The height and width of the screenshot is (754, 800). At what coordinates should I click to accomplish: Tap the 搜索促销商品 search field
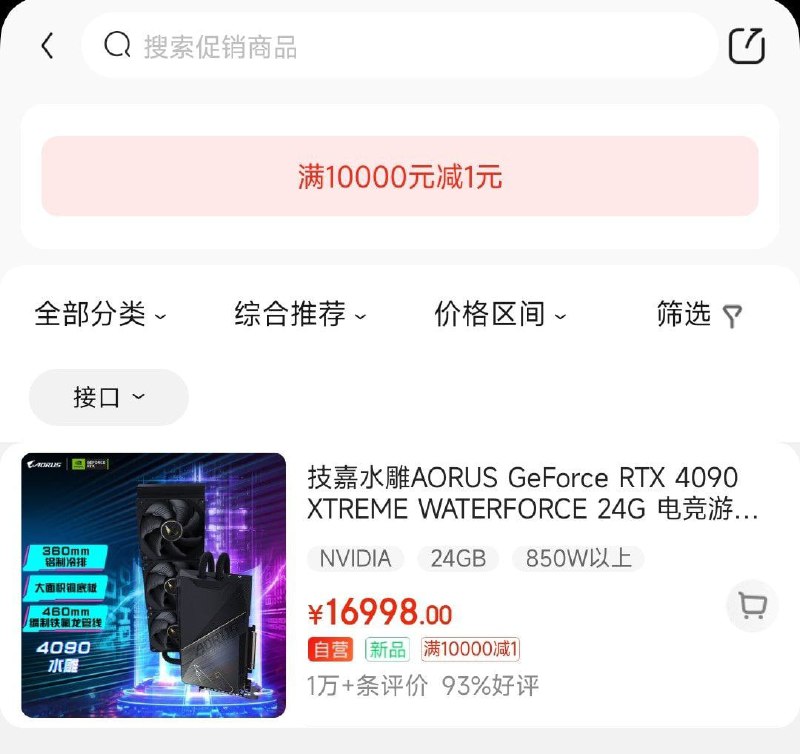400,46
